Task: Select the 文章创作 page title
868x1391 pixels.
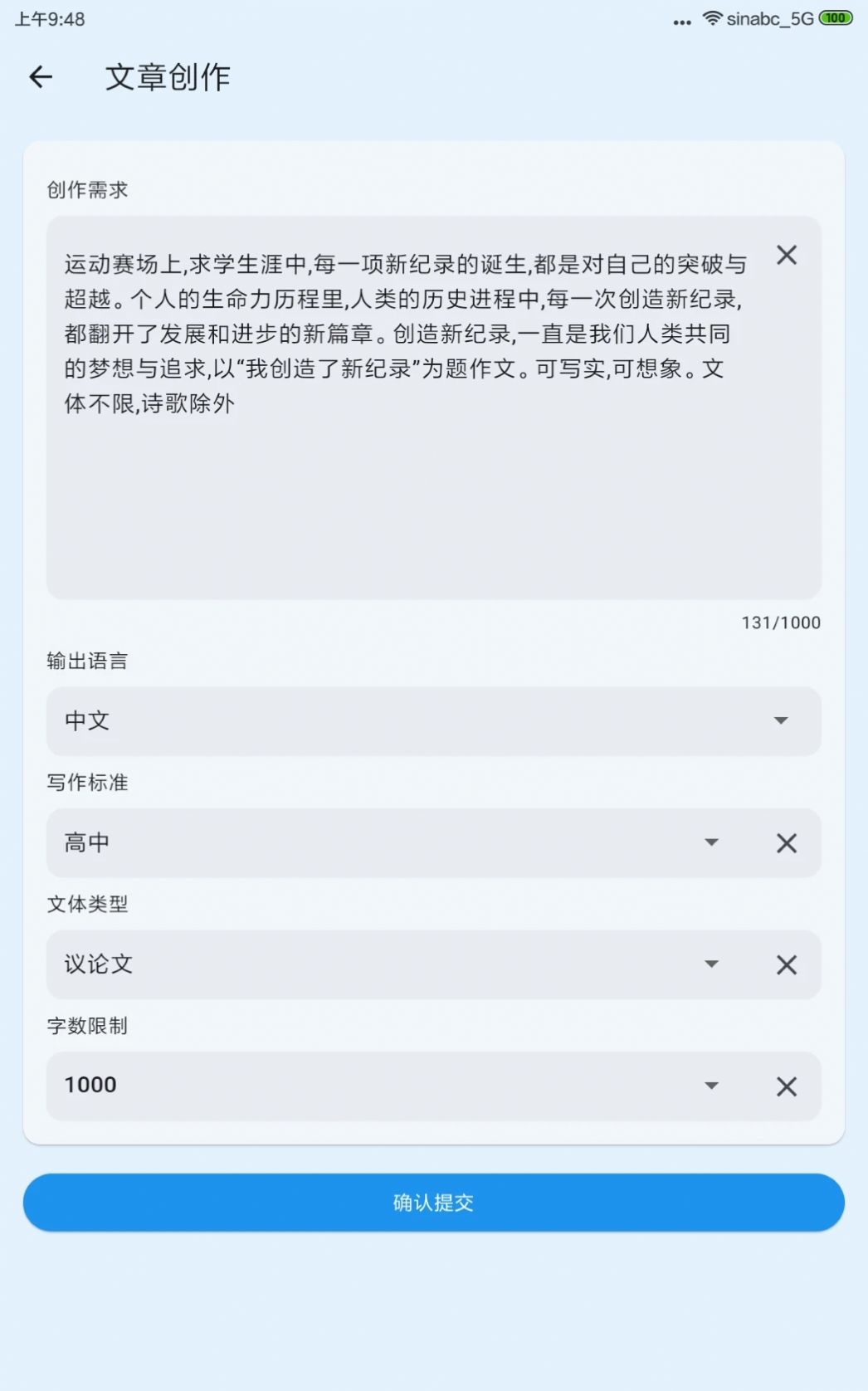Action: pyautogui.click(x=168, y=76)
